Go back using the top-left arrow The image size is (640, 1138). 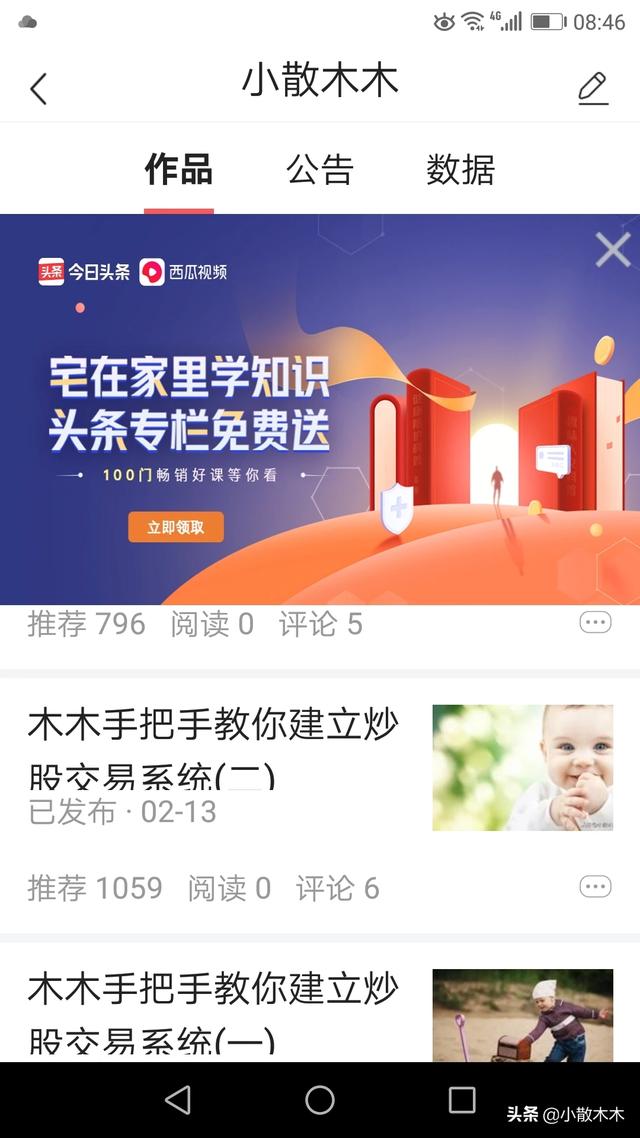click(38, 89)
